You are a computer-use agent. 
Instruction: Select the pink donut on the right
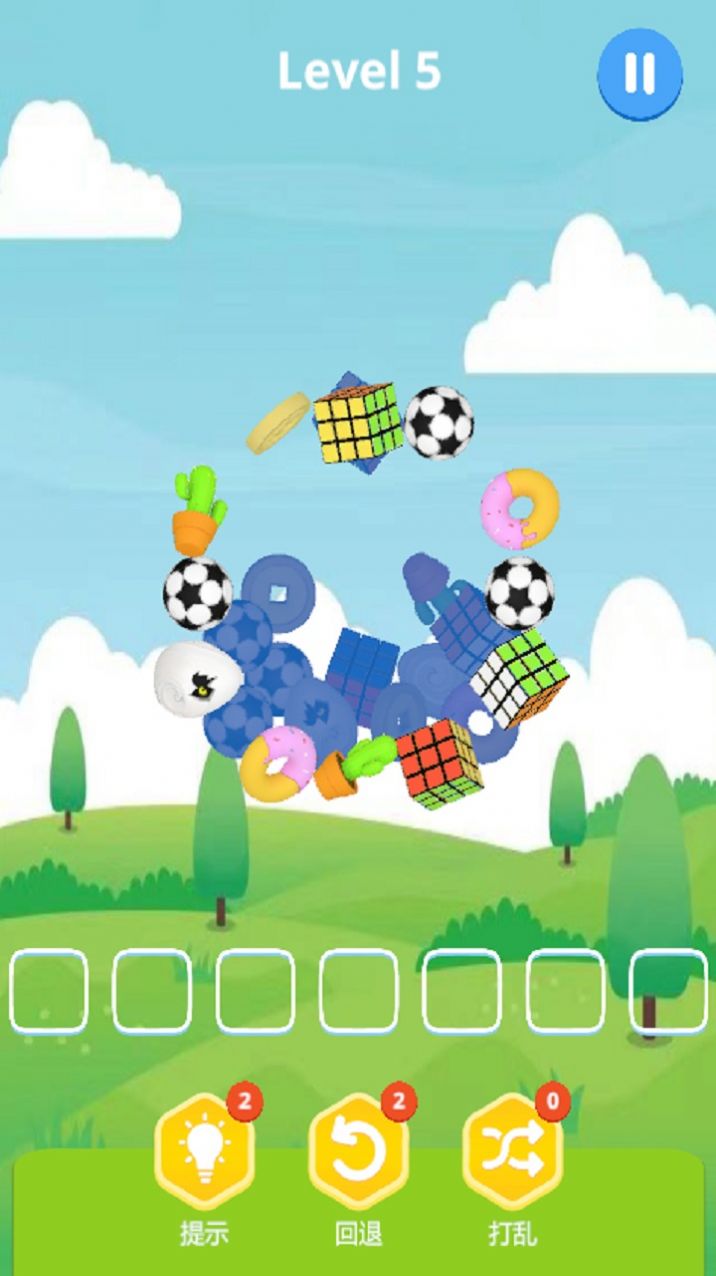[x=519, y=509]
